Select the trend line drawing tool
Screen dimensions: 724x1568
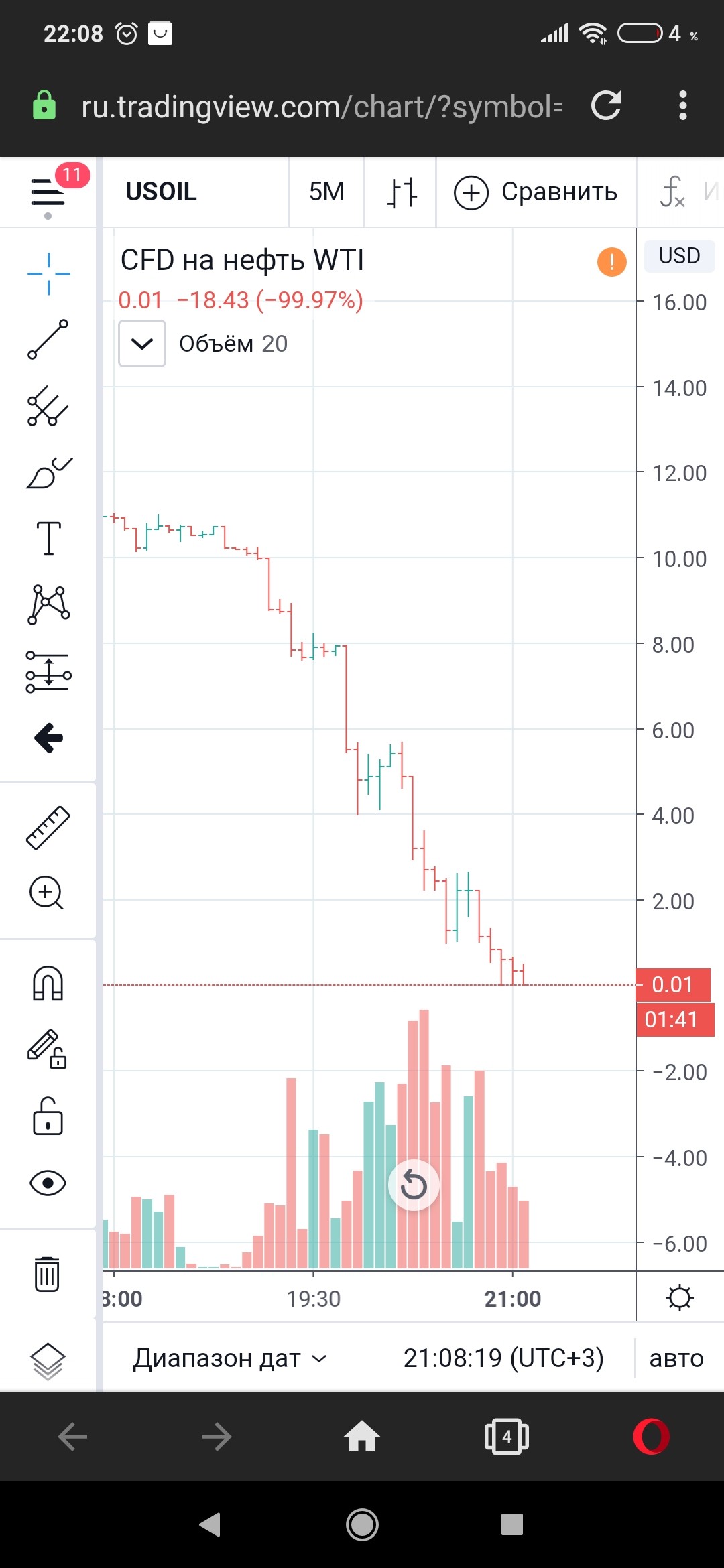point(48,339)
